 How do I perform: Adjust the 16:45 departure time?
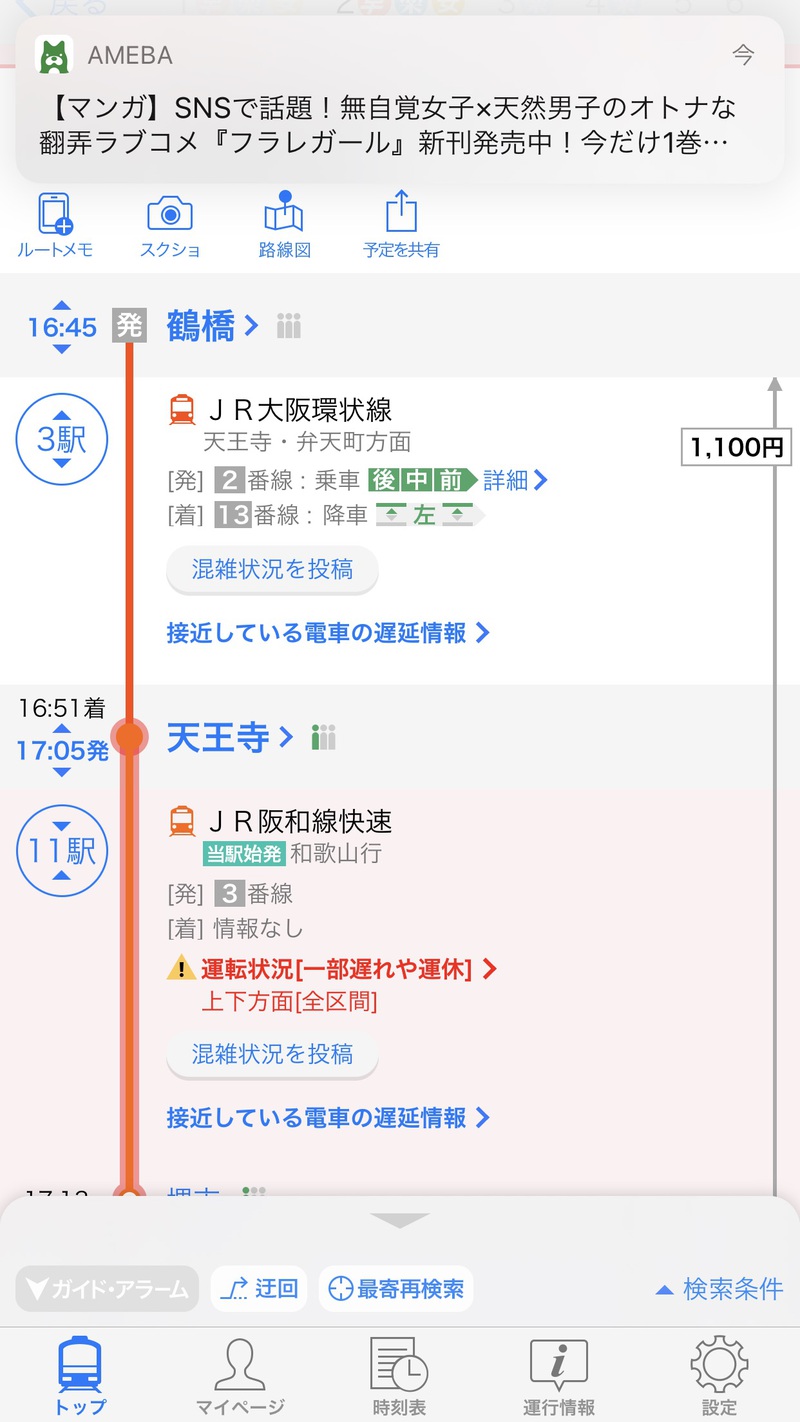[x=62, y=327]
